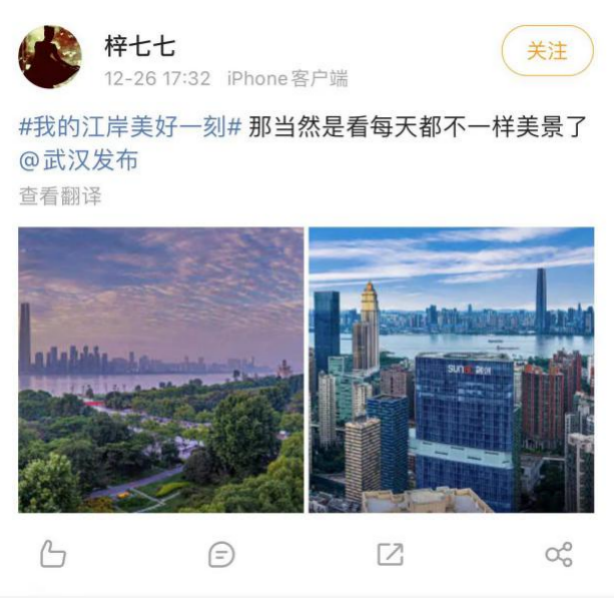Image resolution: width=614 pixels, height=600 pixels.
Task: Open comments on this post
Action: coord(221,554)
